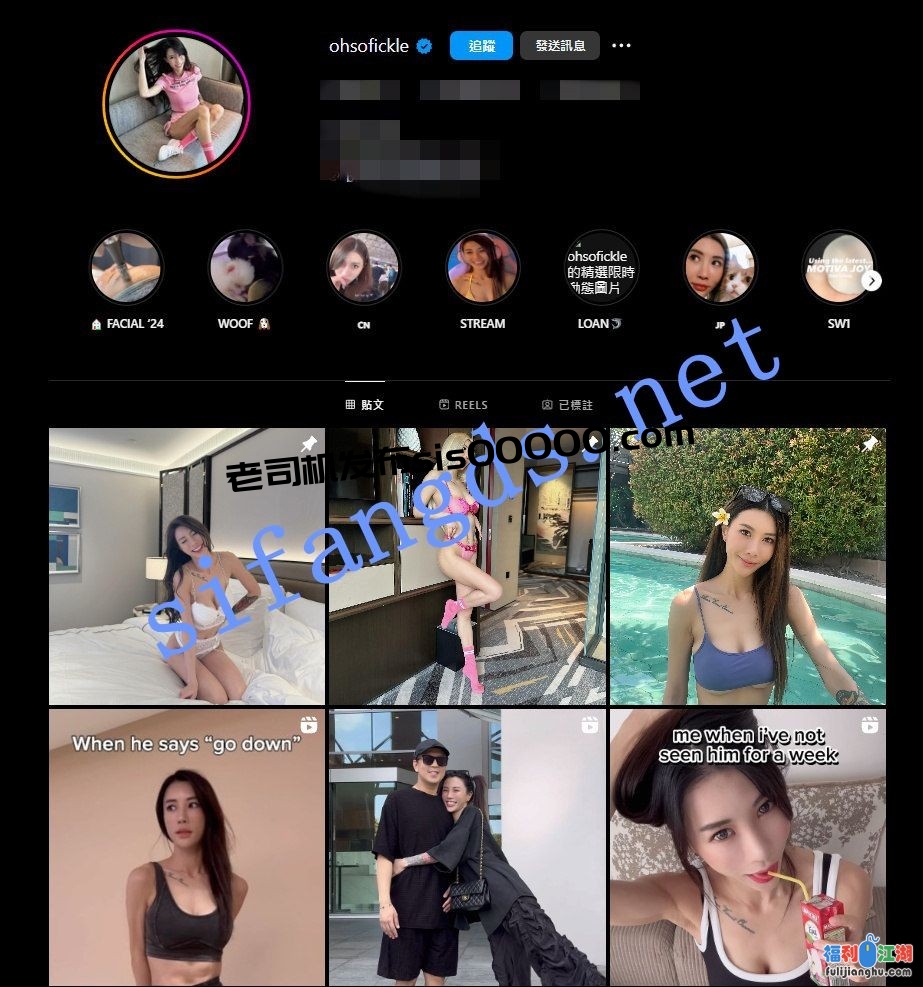Open the LOAN highlight
The width and height of the screenshot is (923, 987).
[601, 268]
